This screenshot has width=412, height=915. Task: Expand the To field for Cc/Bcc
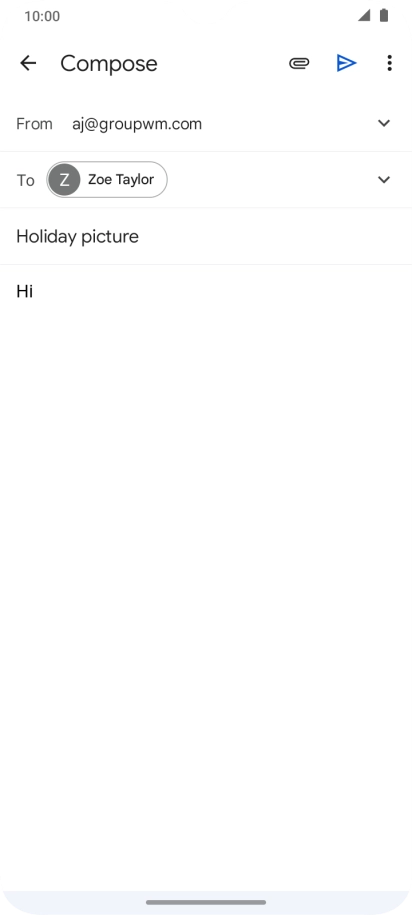click(x=383, y=180)
